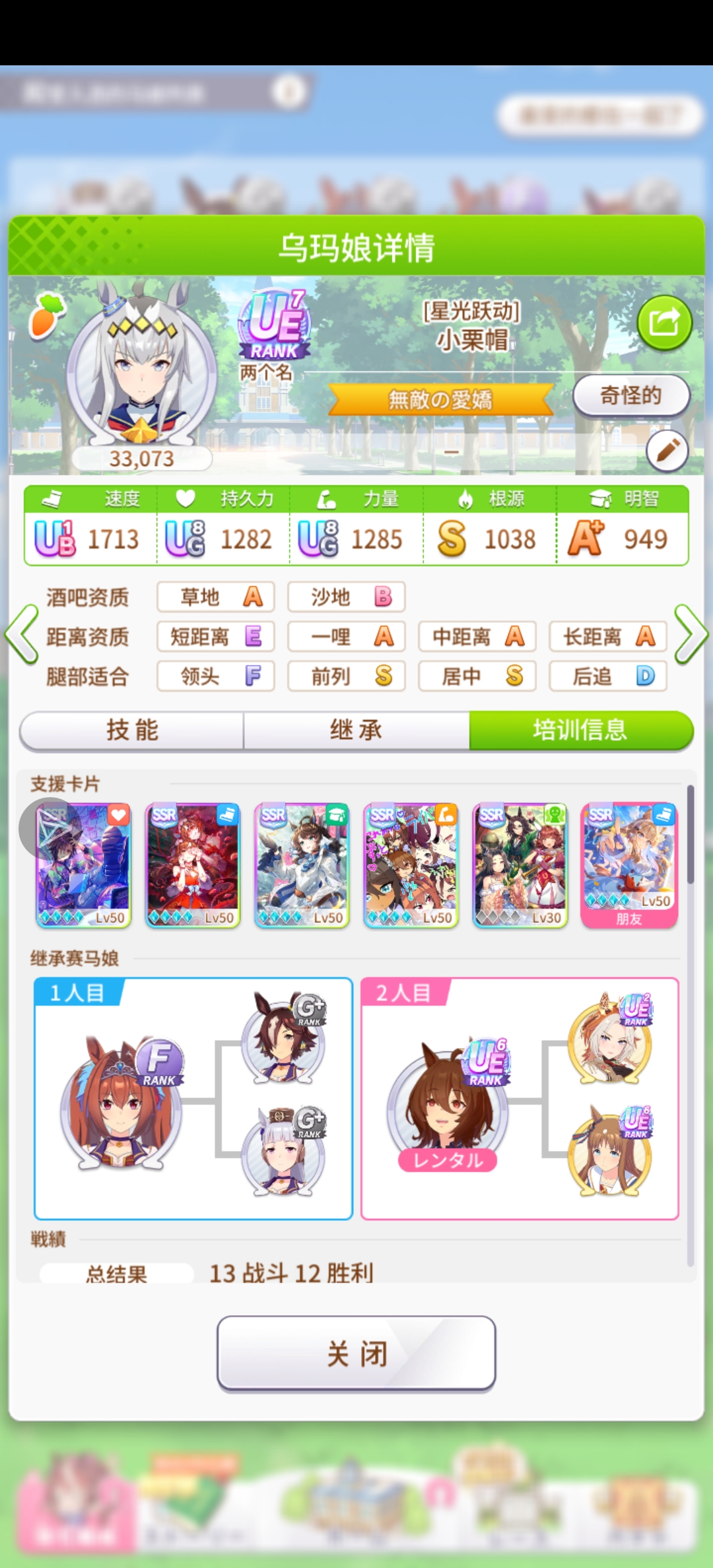The height and width of the screenshot is (1568, 713).
Task: Switch to the 继承 tab
Action: [356, 731]
